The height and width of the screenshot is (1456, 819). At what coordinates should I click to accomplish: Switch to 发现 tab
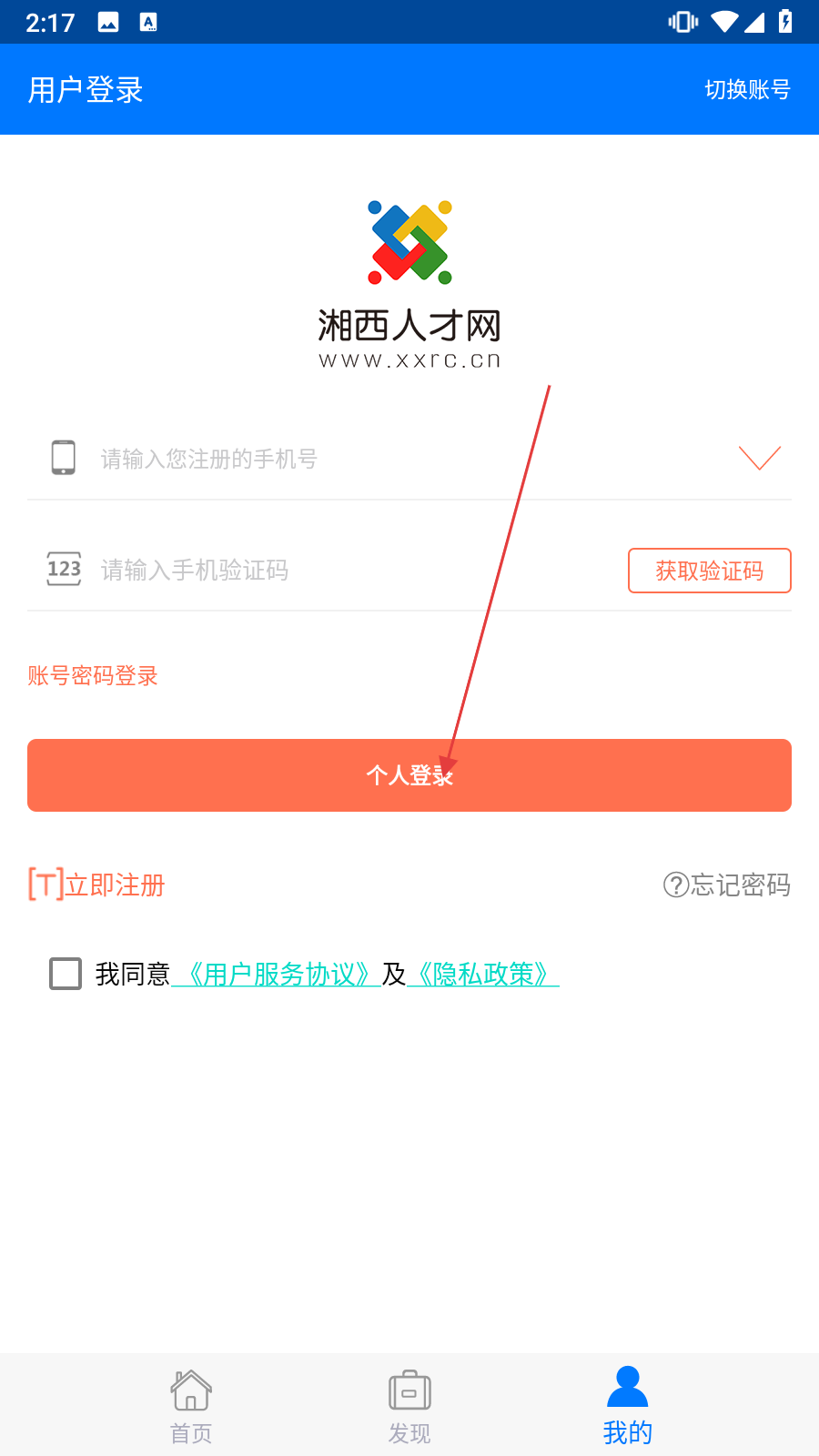coord(409,1407)
